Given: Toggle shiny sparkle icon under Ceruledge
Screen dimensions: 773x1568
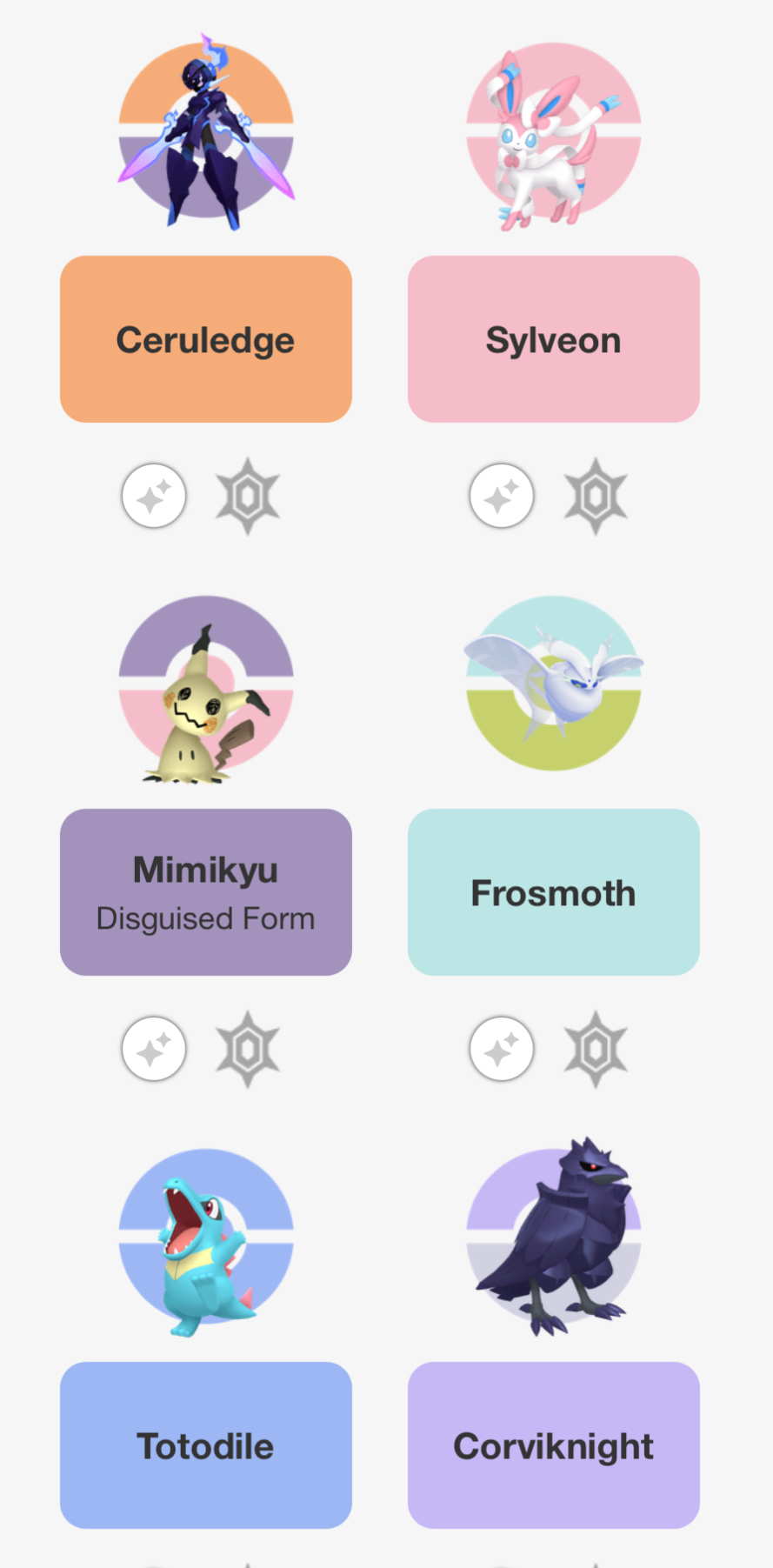Looking at the screenshot, I should 154,497.
